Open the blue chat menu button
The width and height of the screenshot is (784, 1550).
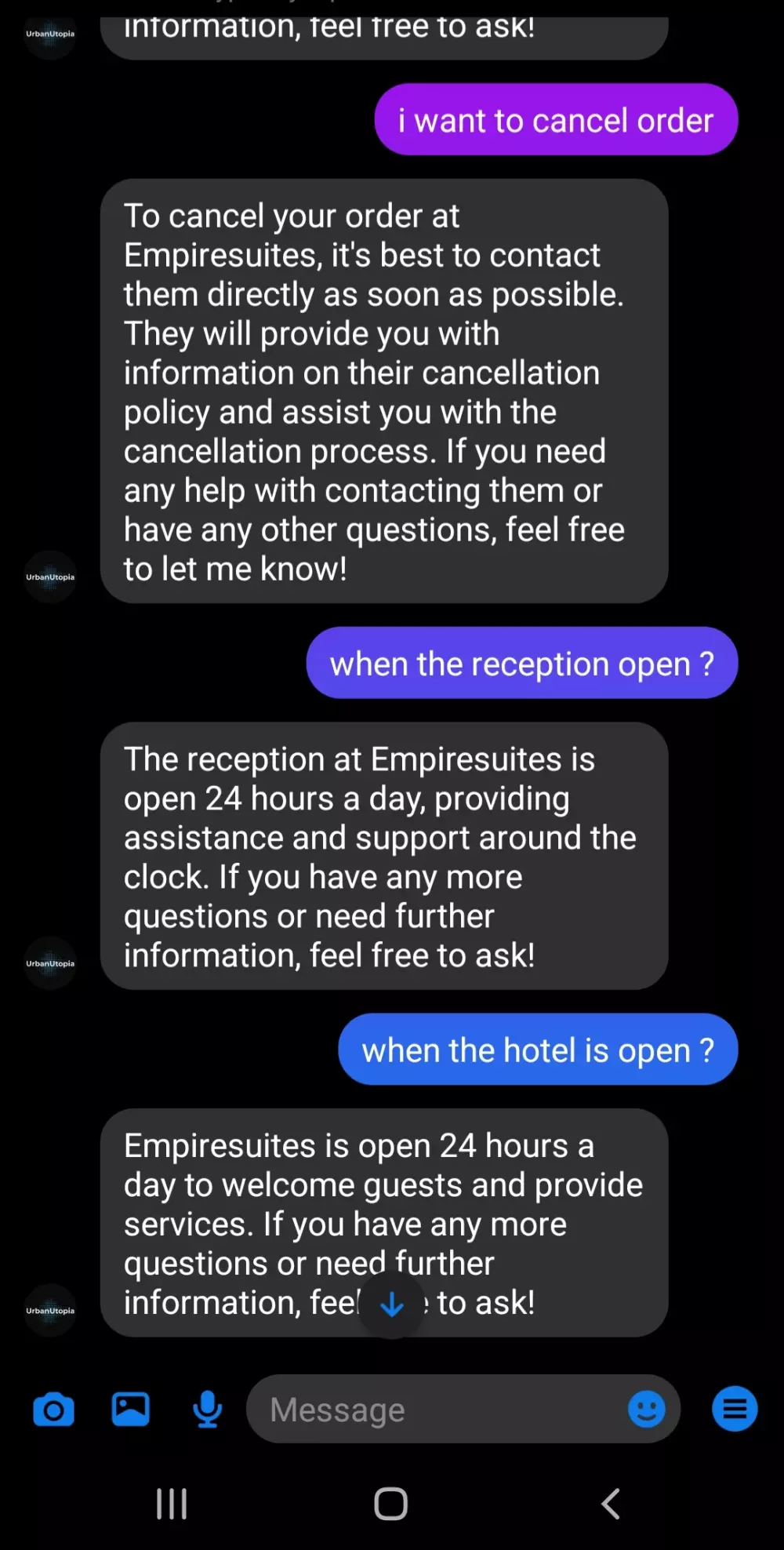coord(735,1410)
